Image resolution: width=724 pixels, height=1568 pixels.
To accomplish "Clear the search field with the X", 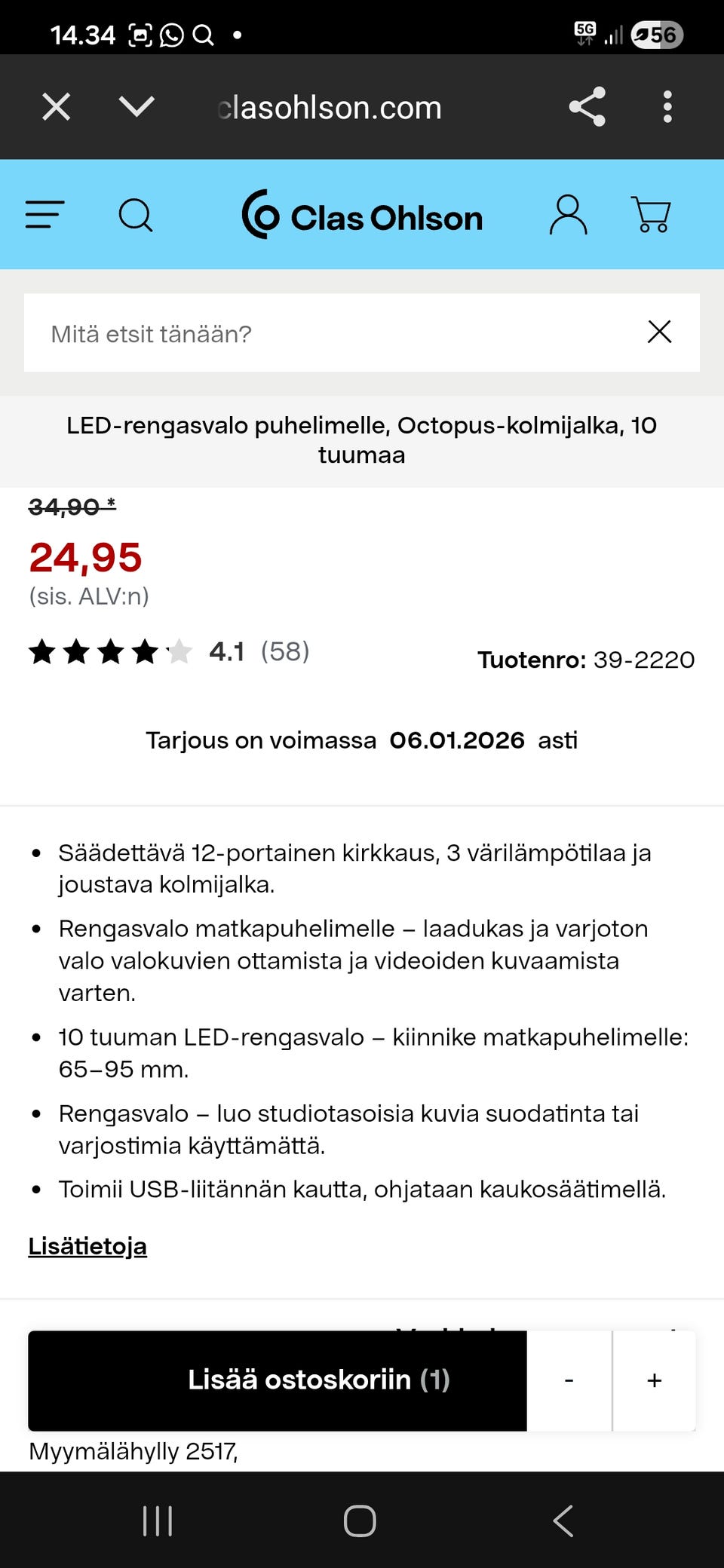I will 659,332.
